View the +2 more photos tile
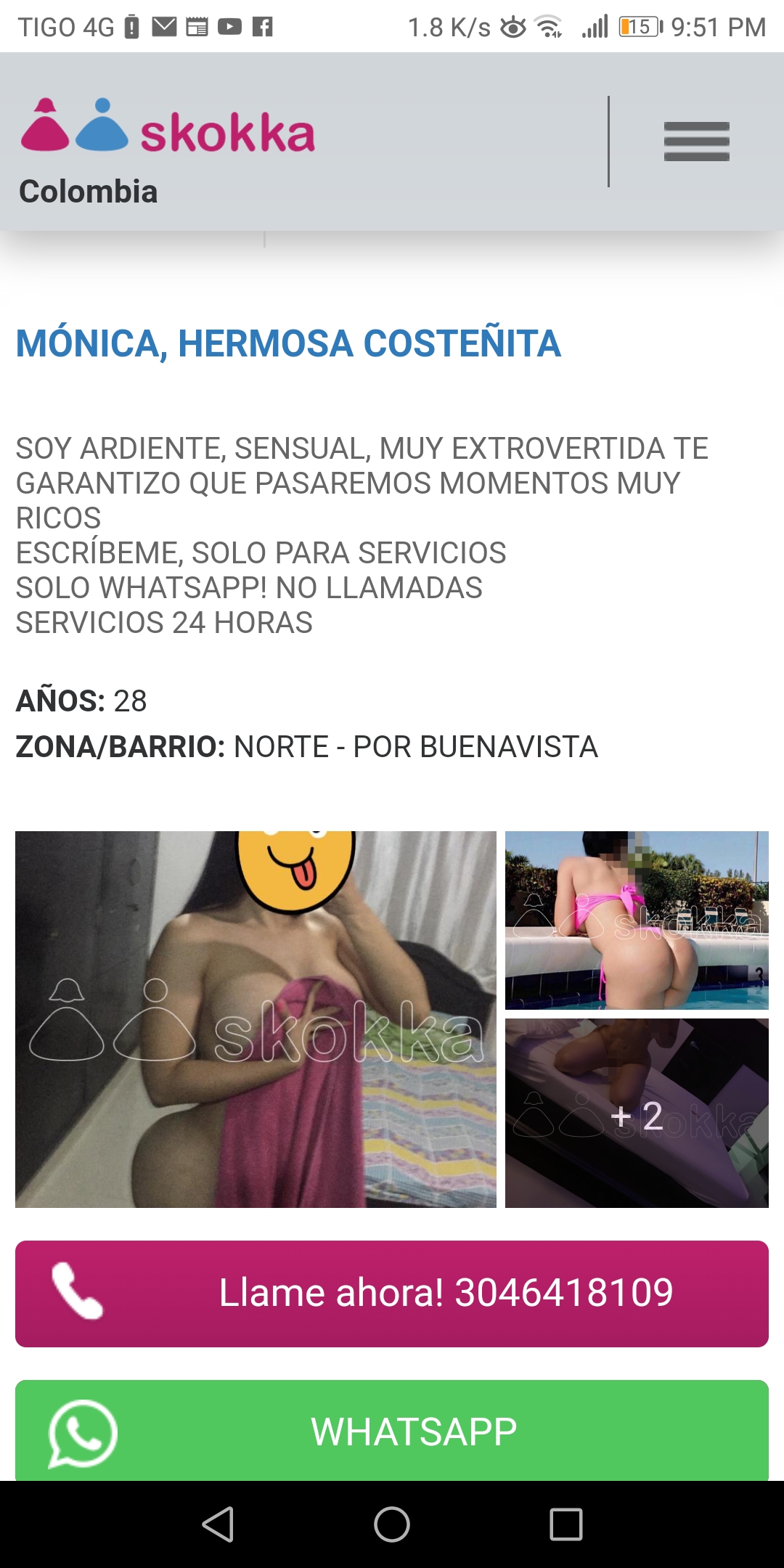The image size is (784, 1568). [x=637, y=1114]
